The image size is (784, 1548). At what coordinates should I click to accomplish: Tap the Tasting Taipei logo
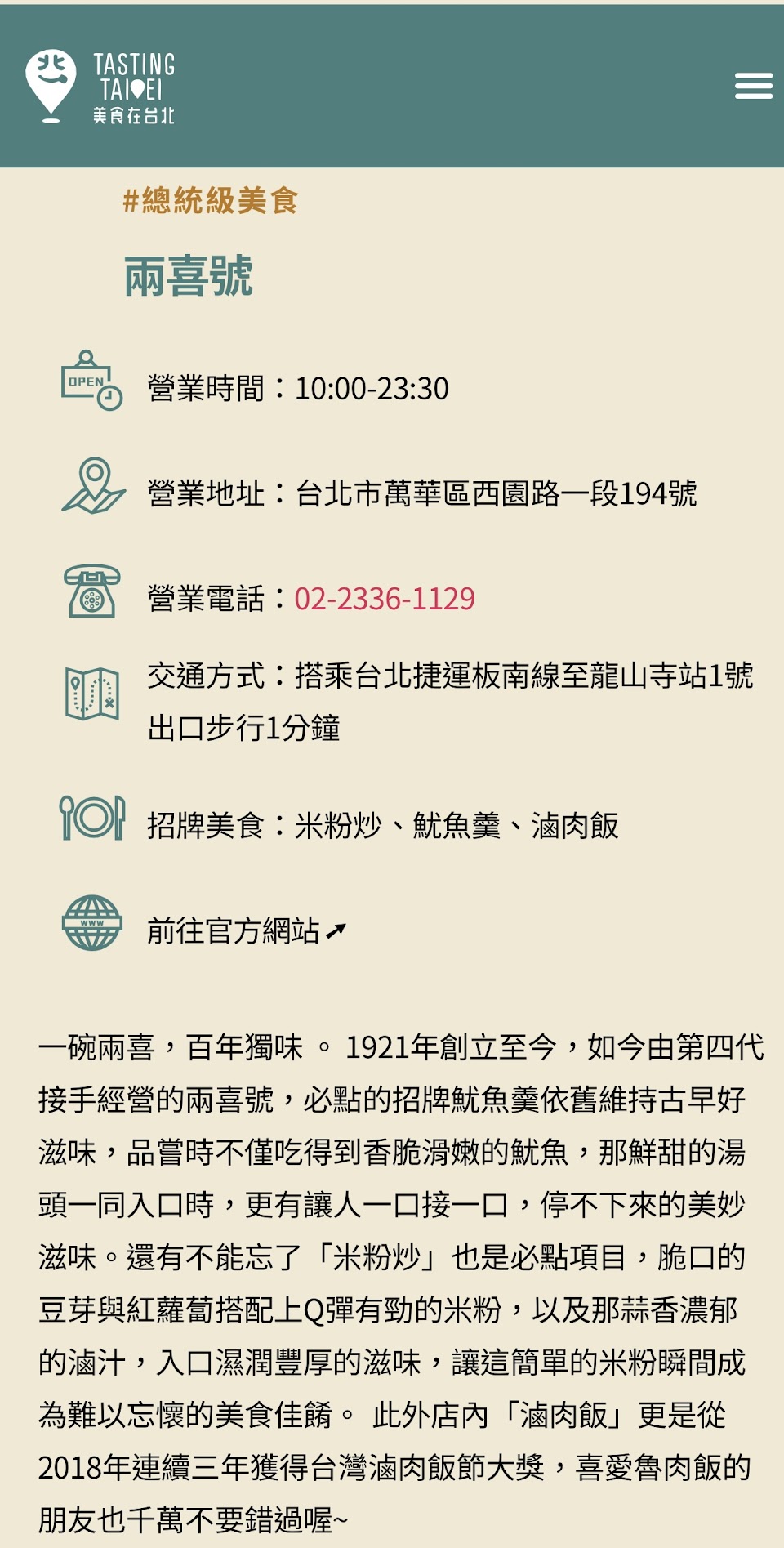(x=100, y=87)
